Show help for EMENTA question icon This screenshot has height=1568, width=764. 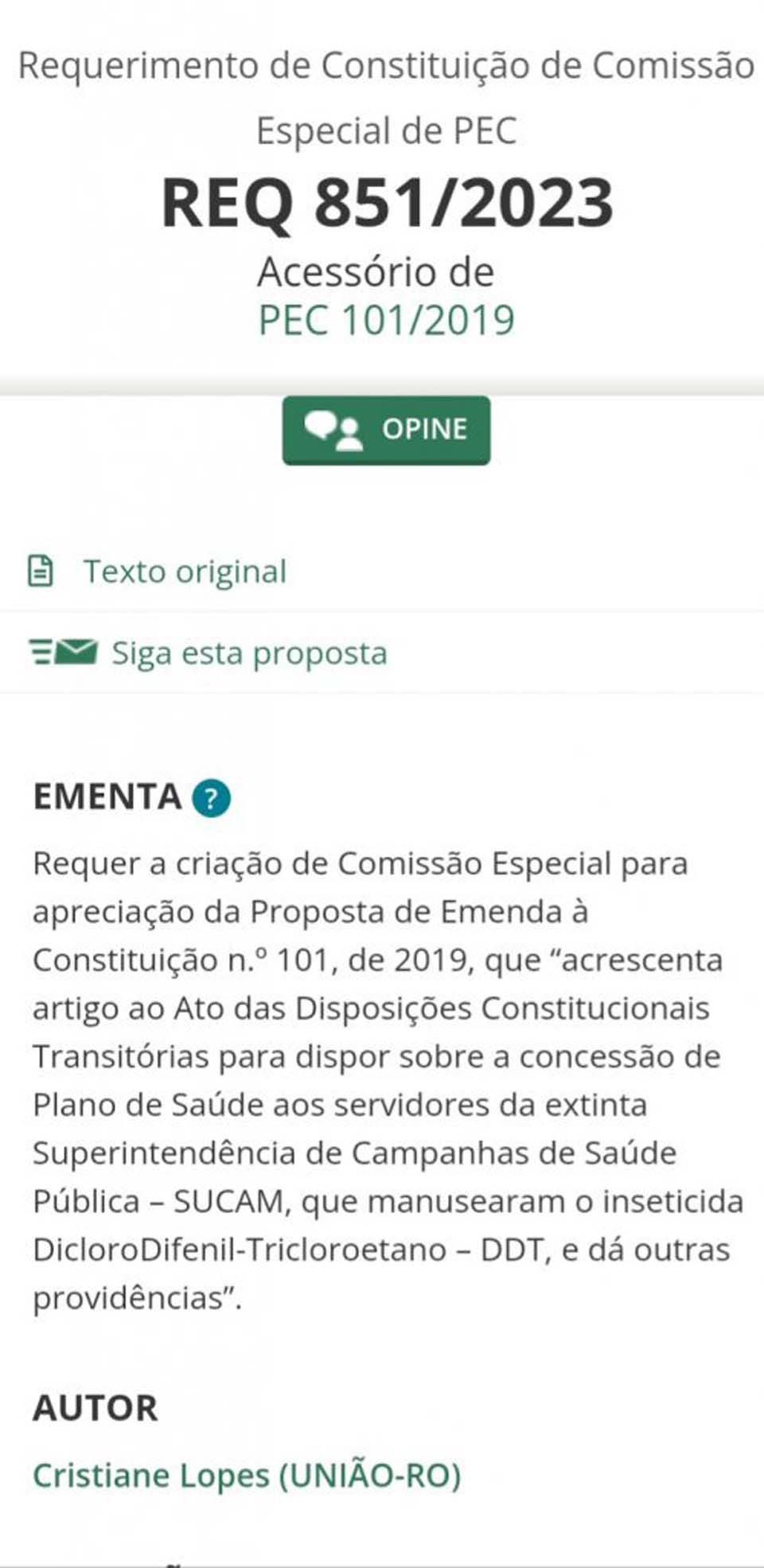pyautogui.click(x=212, y=798)
